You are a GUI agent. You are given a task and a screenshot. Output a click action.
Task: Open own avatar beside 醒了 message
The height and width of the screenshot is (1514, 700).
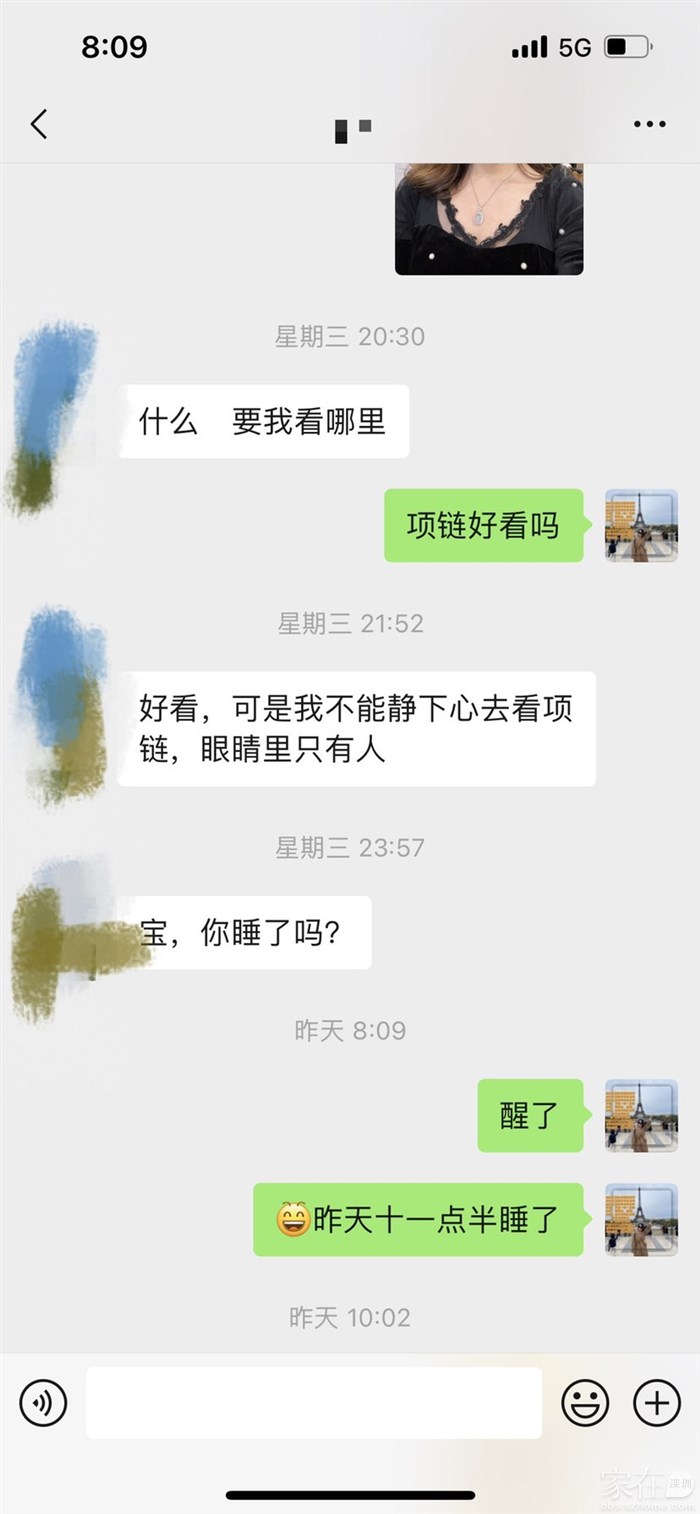pyautogui.click(x=641, y=1115)
